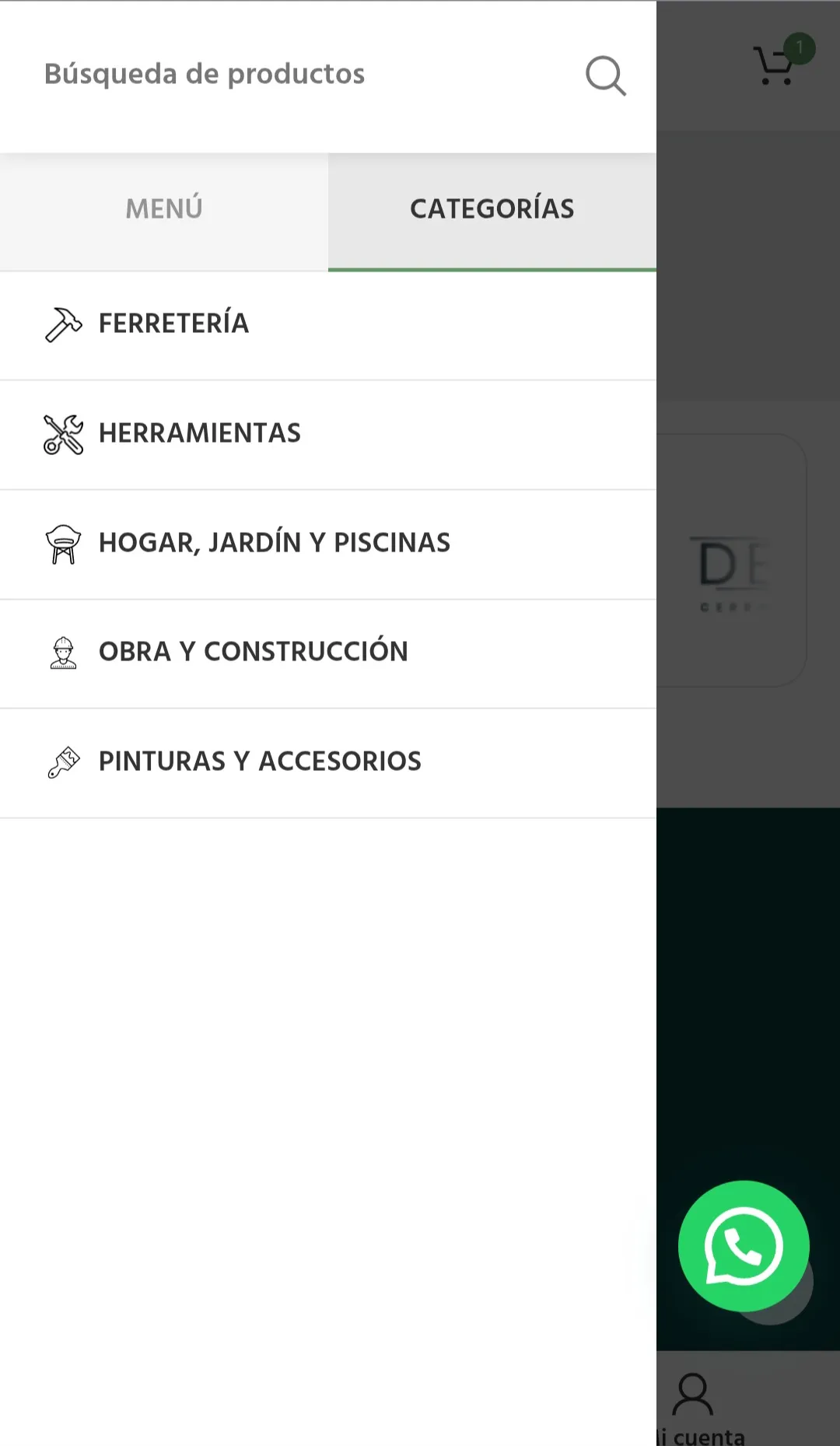Click the construction worker icon
The height and width of the screenshot is (1446, 840).
tap(62, 653)
